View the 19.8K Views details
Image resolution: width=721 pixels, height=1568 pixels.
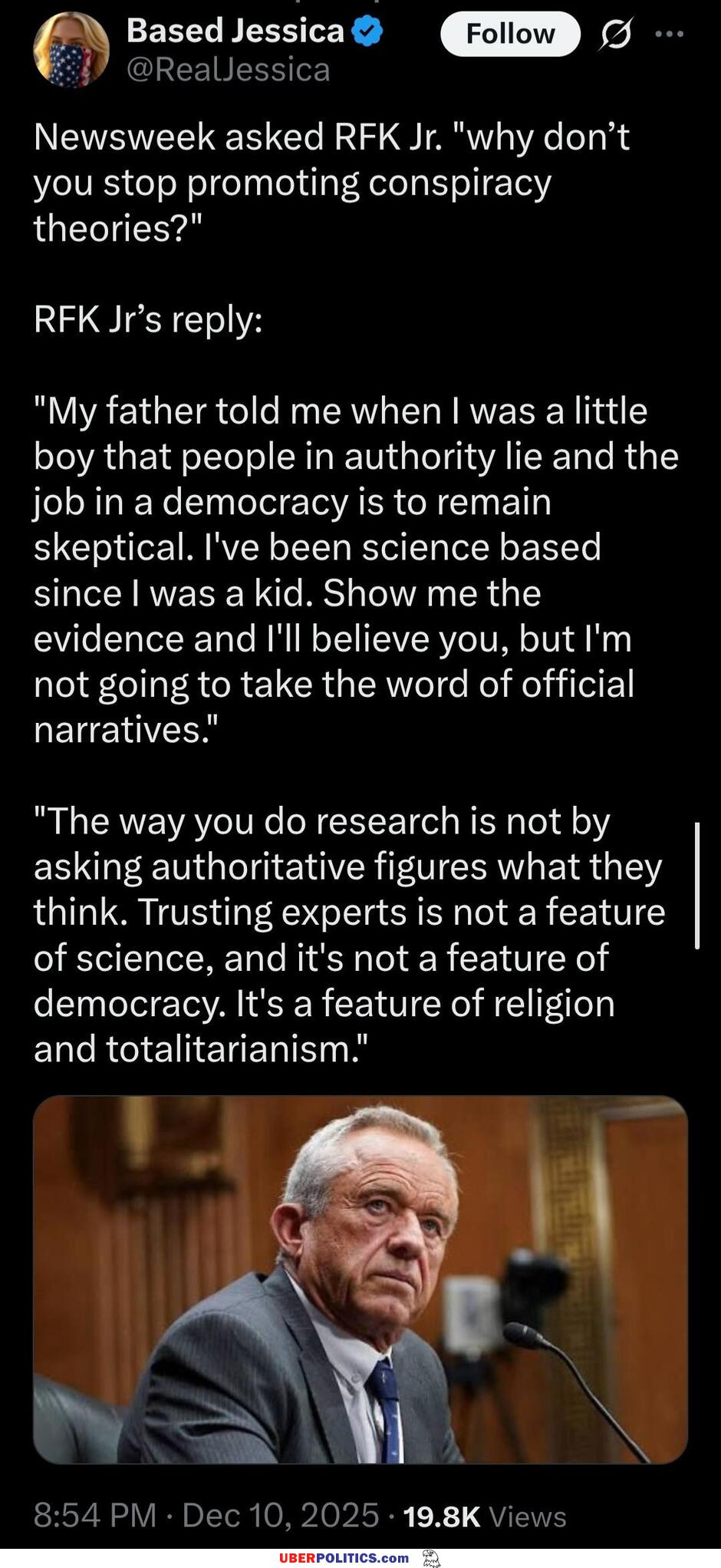pos(484,1516)
